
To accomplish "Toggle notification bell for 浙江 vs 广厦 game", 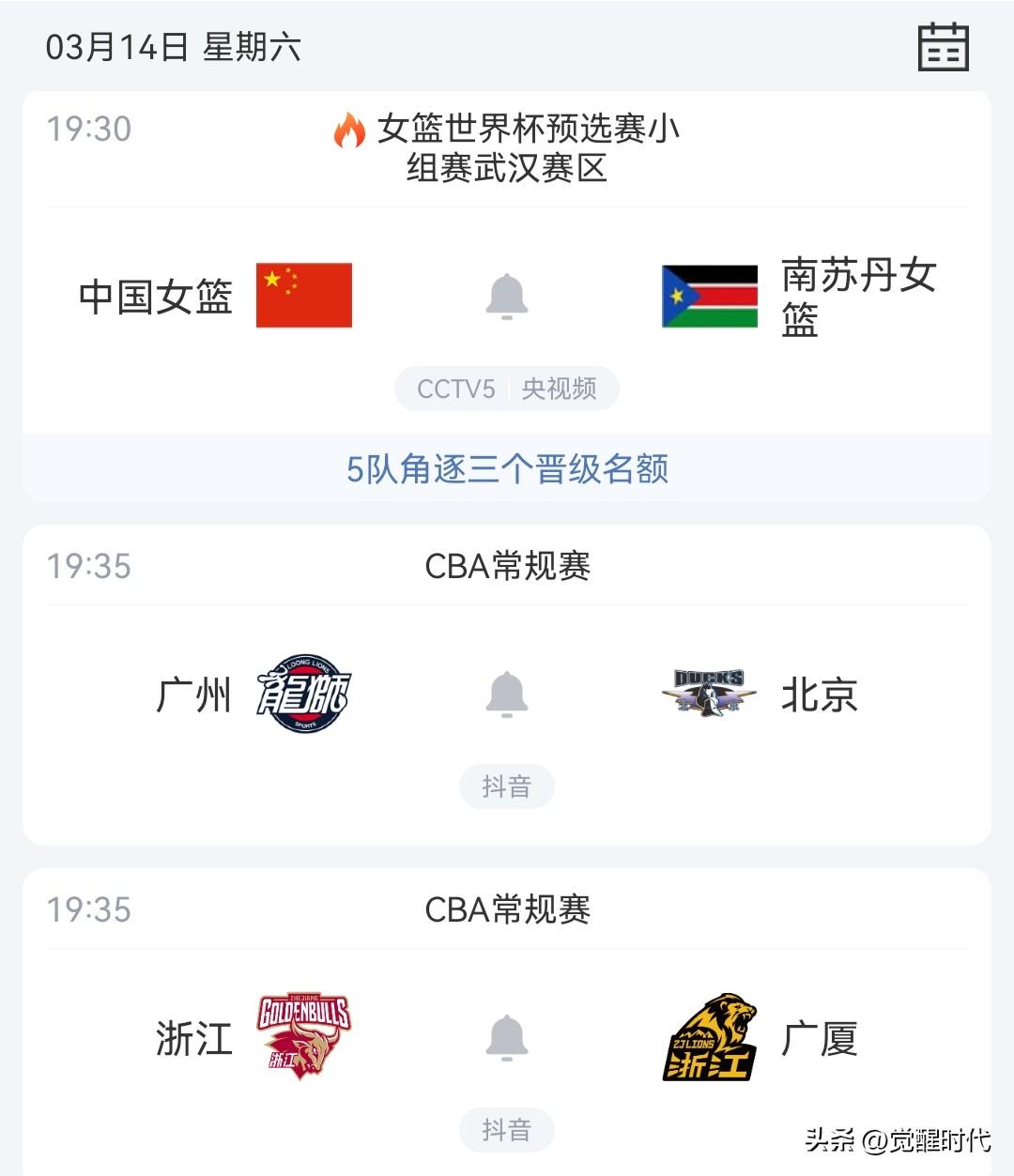I will [507, 1036].
